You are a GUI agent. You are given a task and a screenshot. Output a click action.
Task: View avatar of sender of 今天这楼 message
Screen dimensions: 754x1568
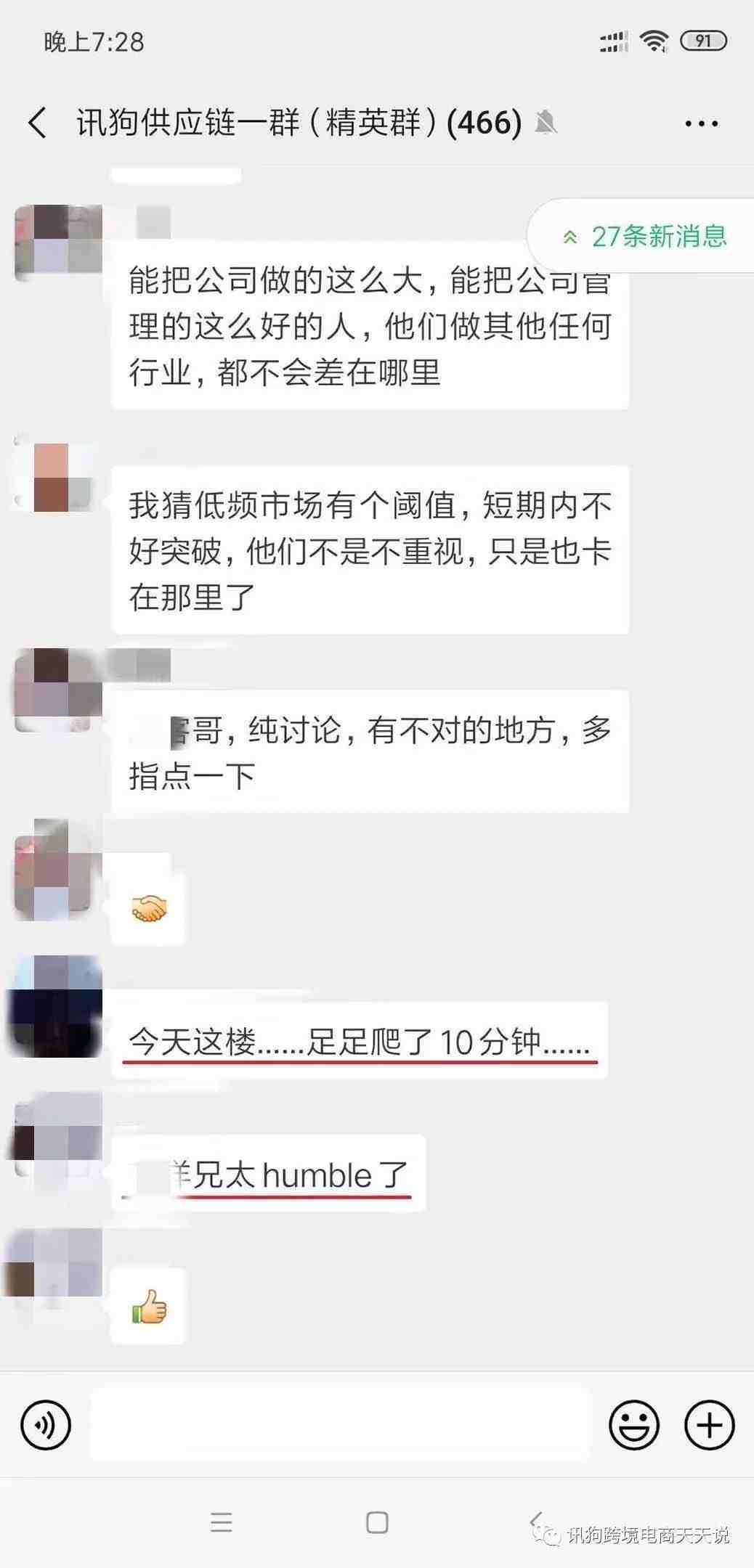tap(55, 1007)
